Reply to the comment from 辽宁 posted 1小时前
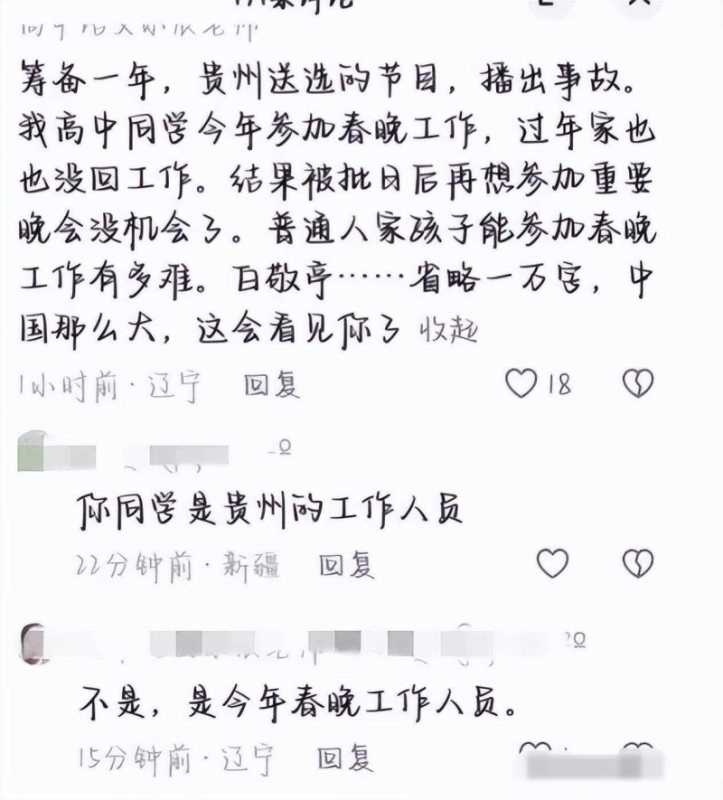This screenshot has height=800, width=723. tap(272, 385)
